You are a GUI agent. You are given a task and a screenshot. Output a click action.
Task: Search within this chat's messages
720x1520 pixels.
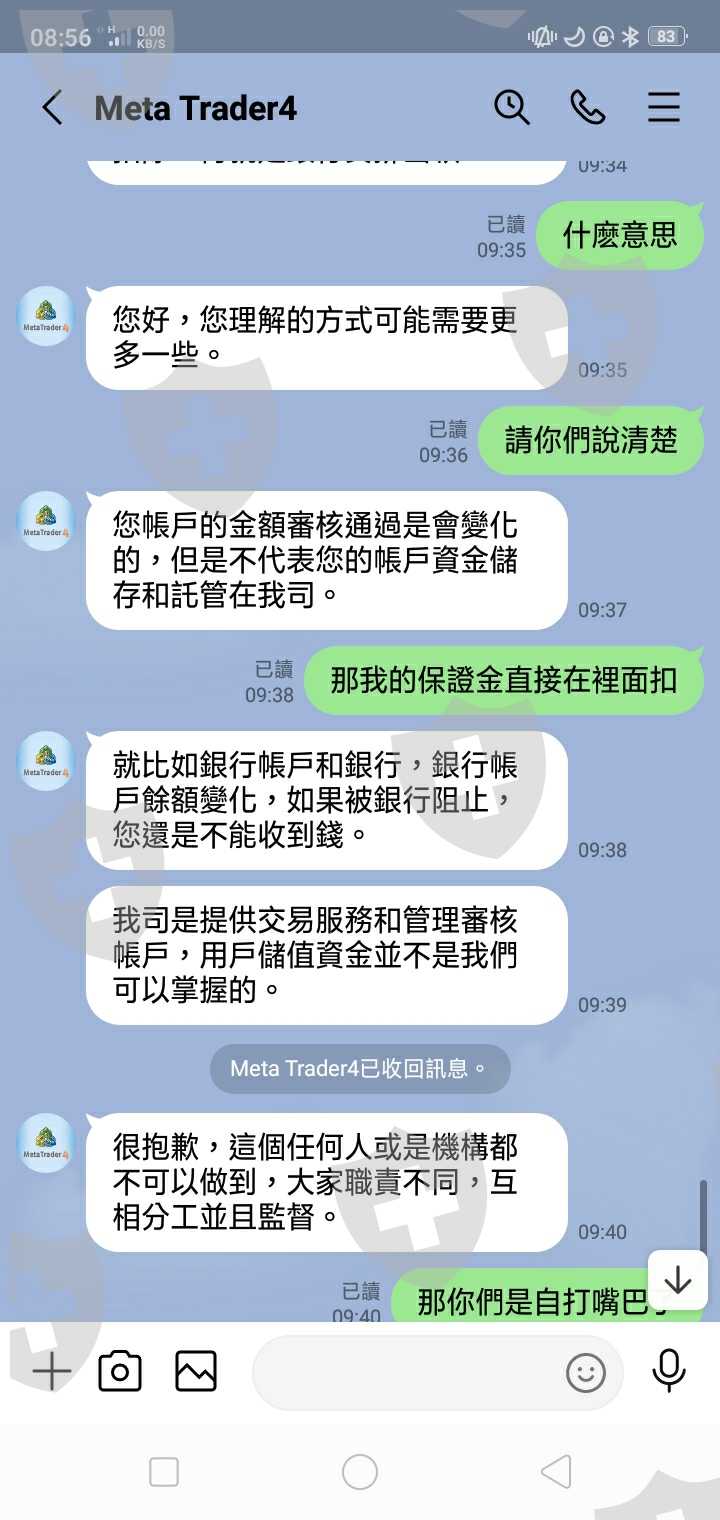[512, 107]
